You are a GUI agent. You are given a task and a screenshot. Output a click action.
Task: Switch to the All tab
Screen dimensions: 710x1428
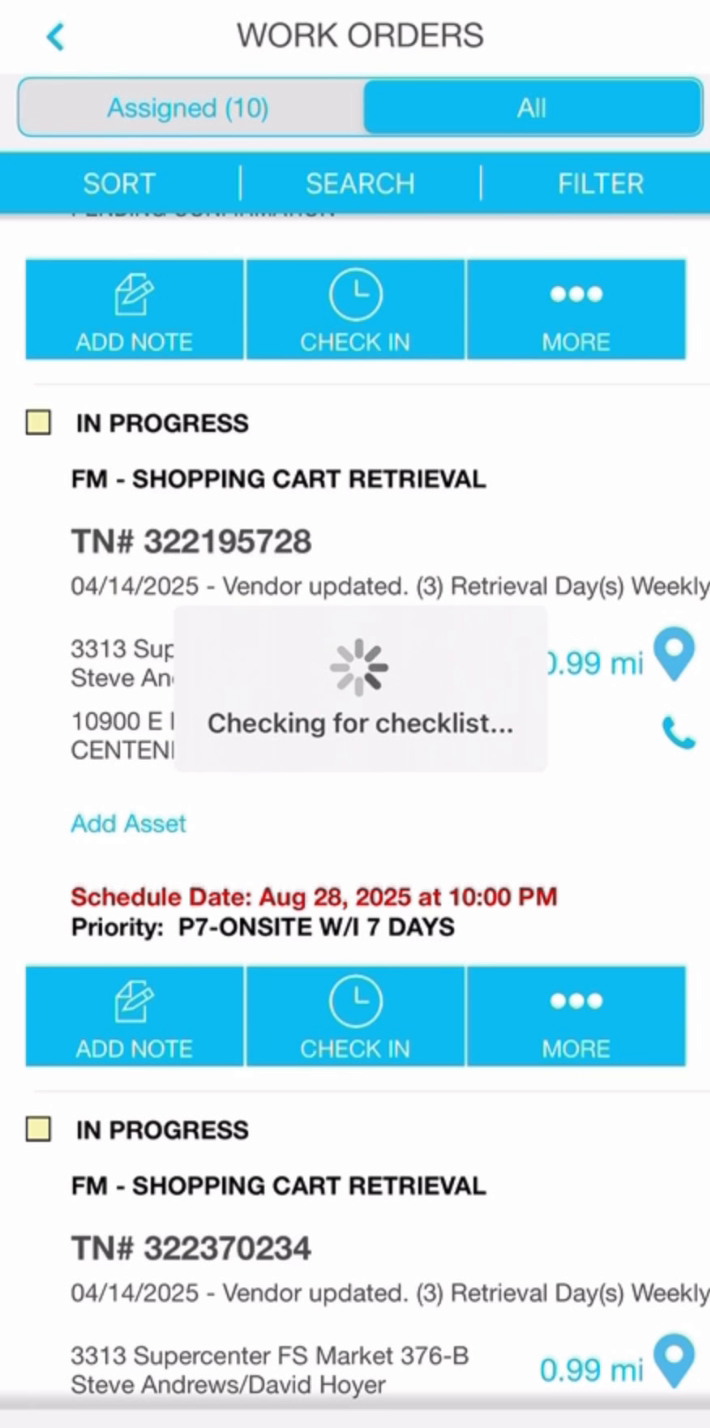(x=531, y=108)
